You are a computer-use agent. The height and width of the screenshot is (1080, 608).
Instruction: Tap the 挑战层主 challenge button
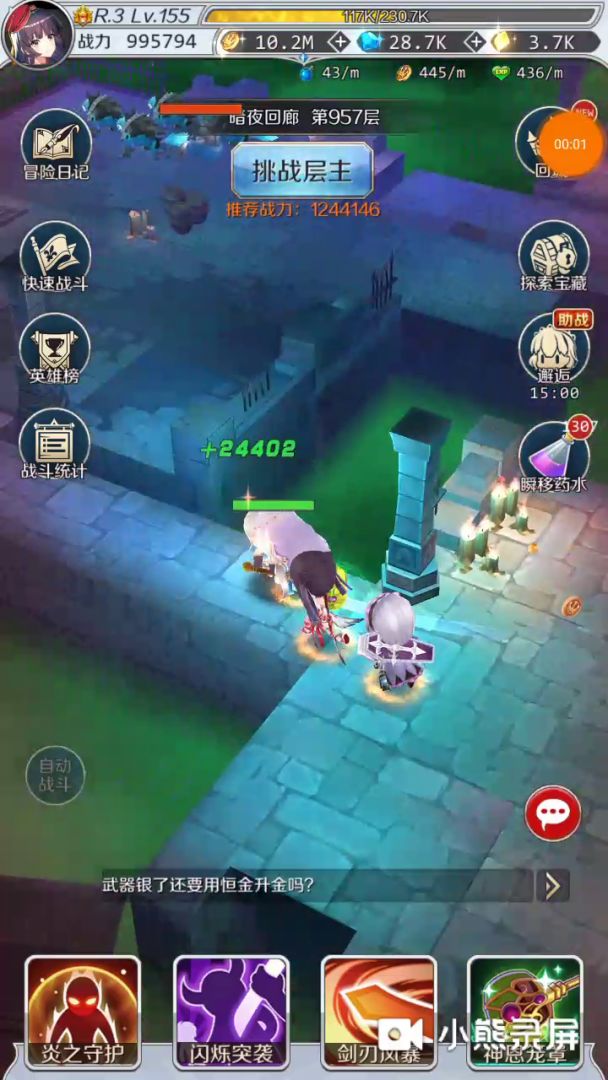click(x=302, y=172)
